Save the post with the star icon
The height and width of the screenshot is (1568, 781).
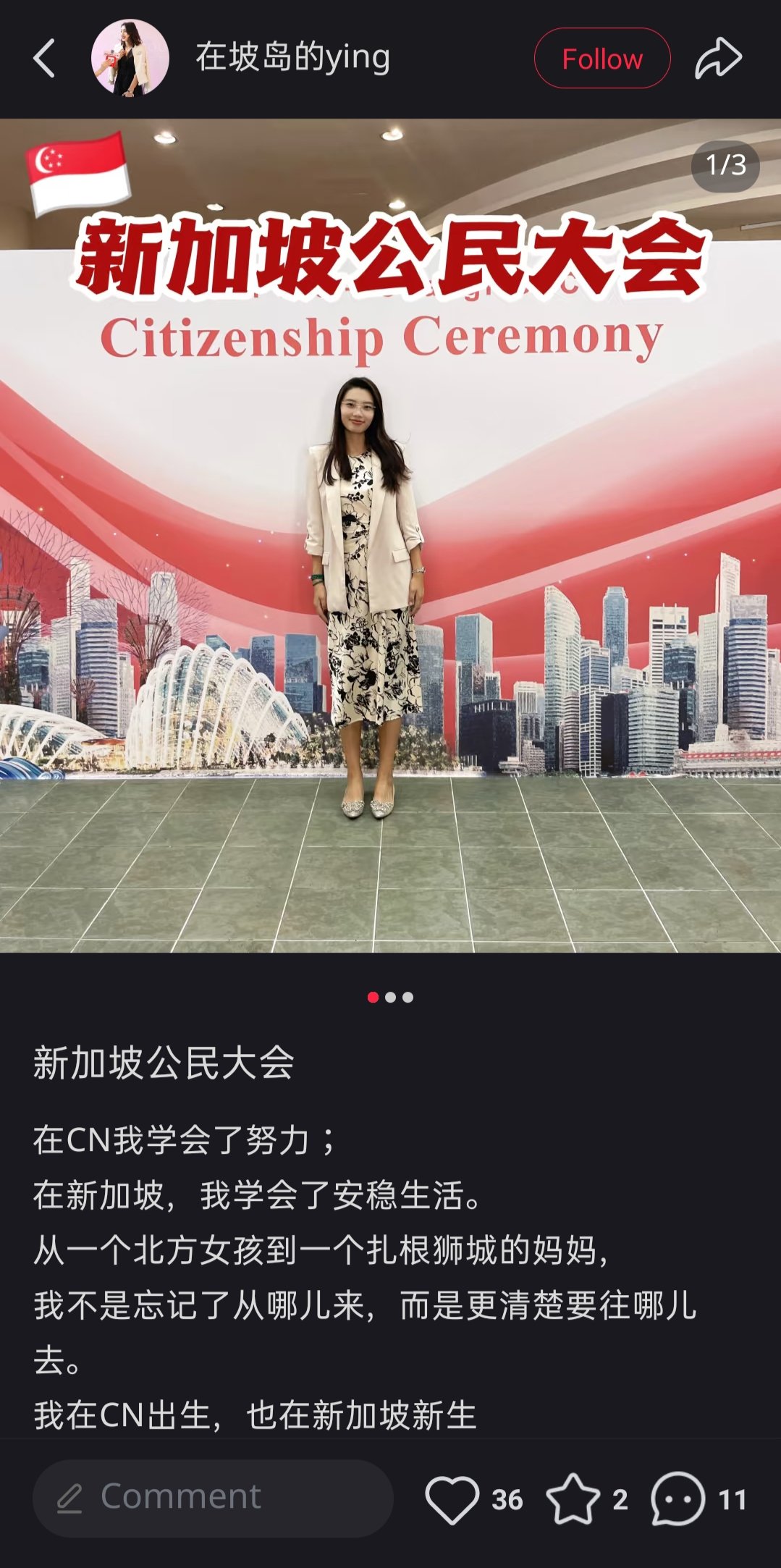click(573, 1499)
